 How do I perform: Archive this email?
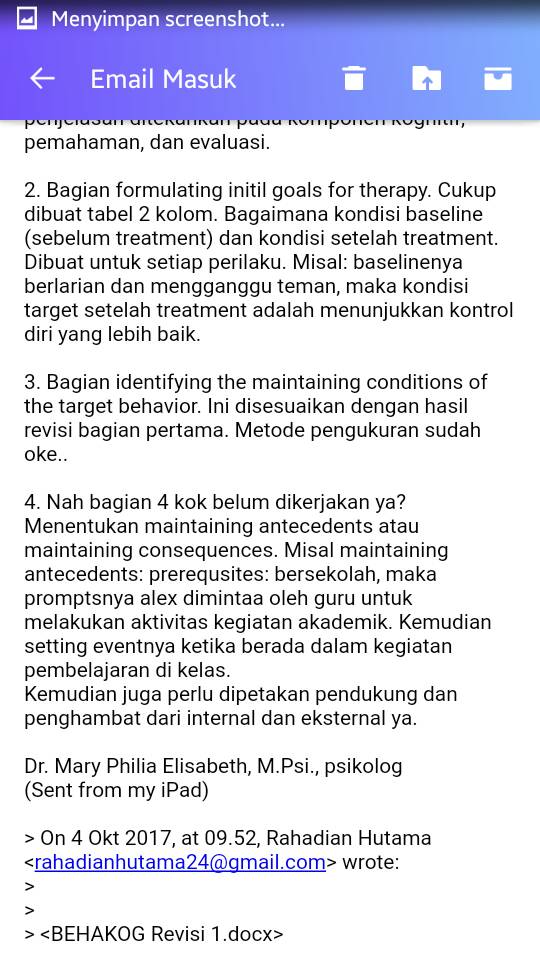pyautogui.click(x=498, y=78)
